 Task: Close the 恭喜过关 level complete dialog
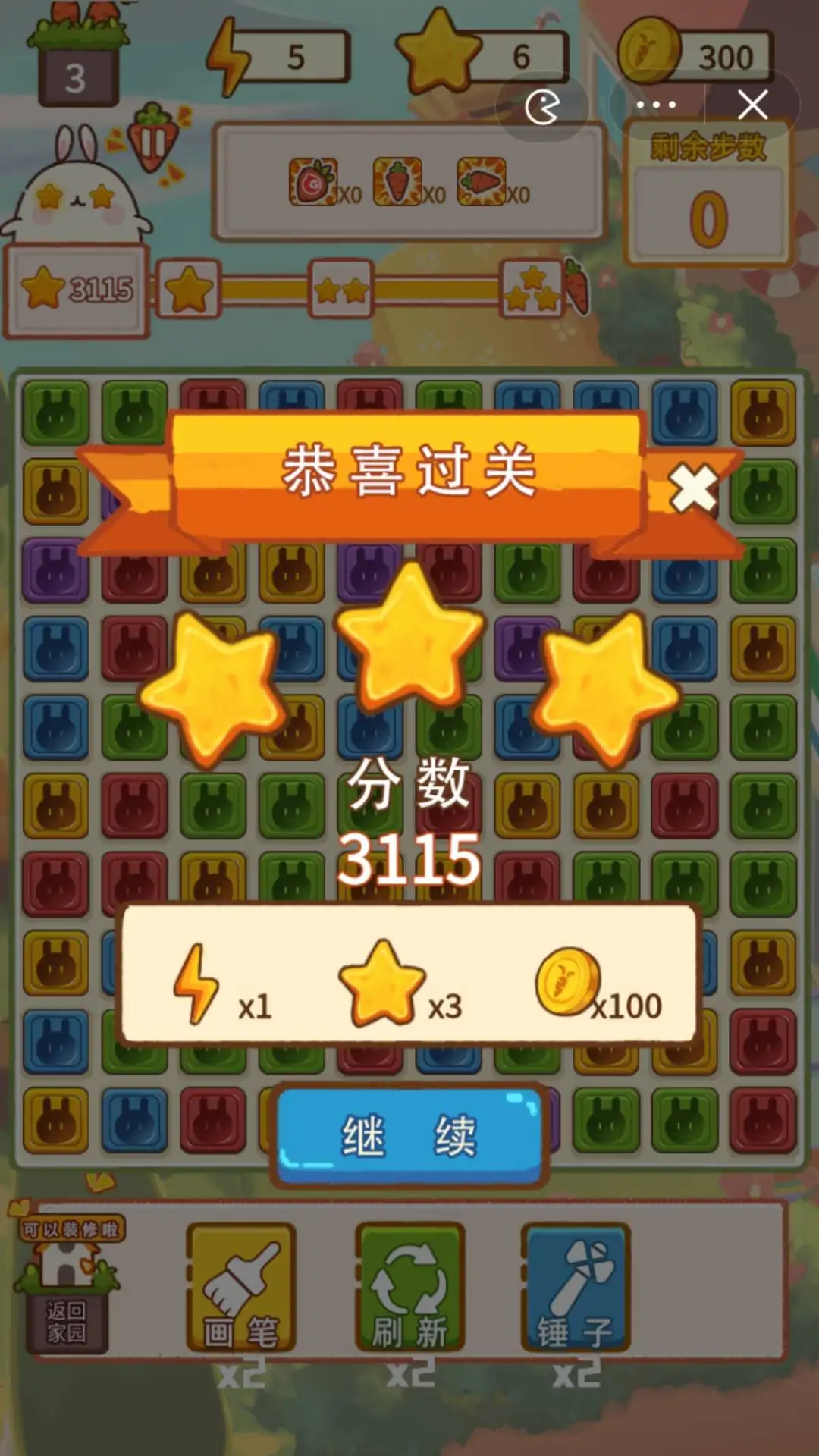point(693,488)
